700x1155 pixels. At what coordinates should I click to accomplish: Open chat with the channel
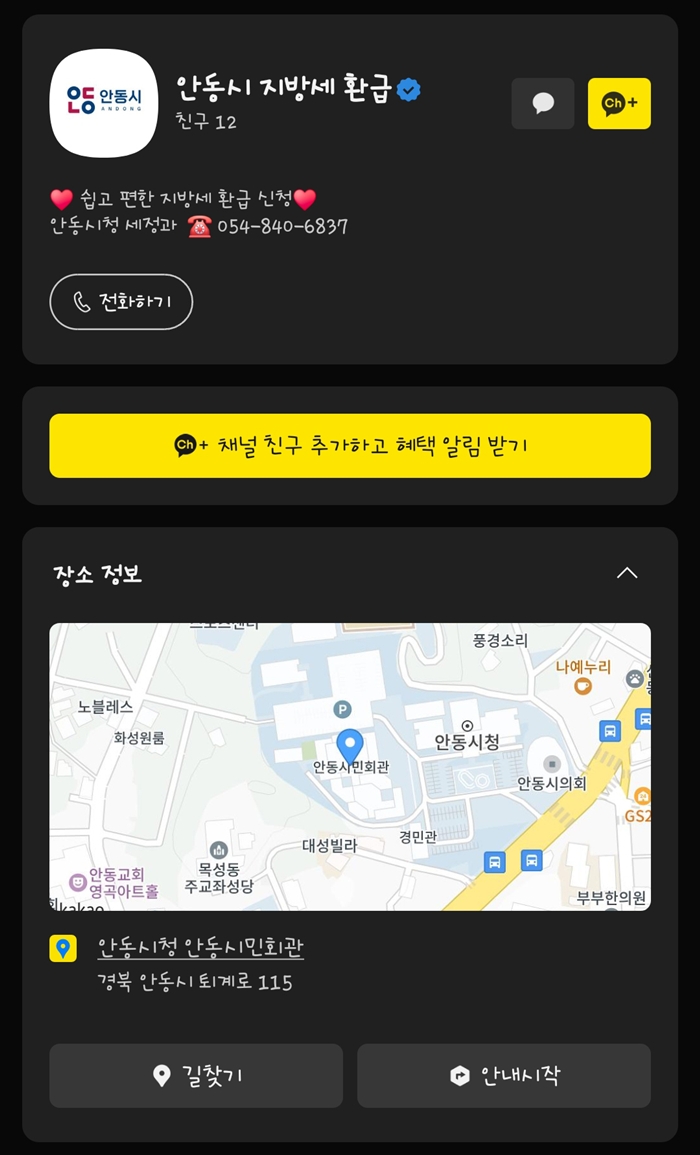click(542, 104)
